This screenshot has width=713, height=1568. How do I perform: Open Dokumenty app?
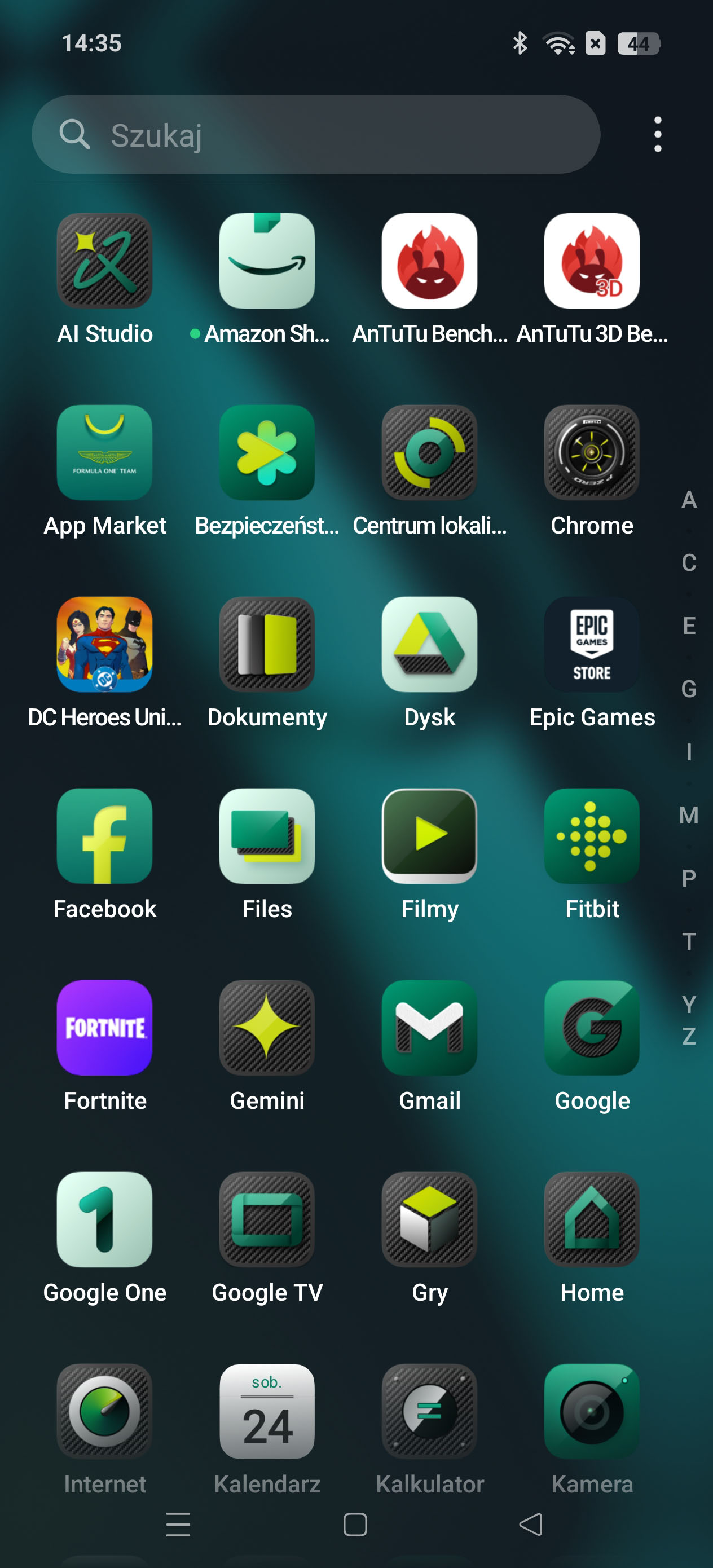pos(267,645)
